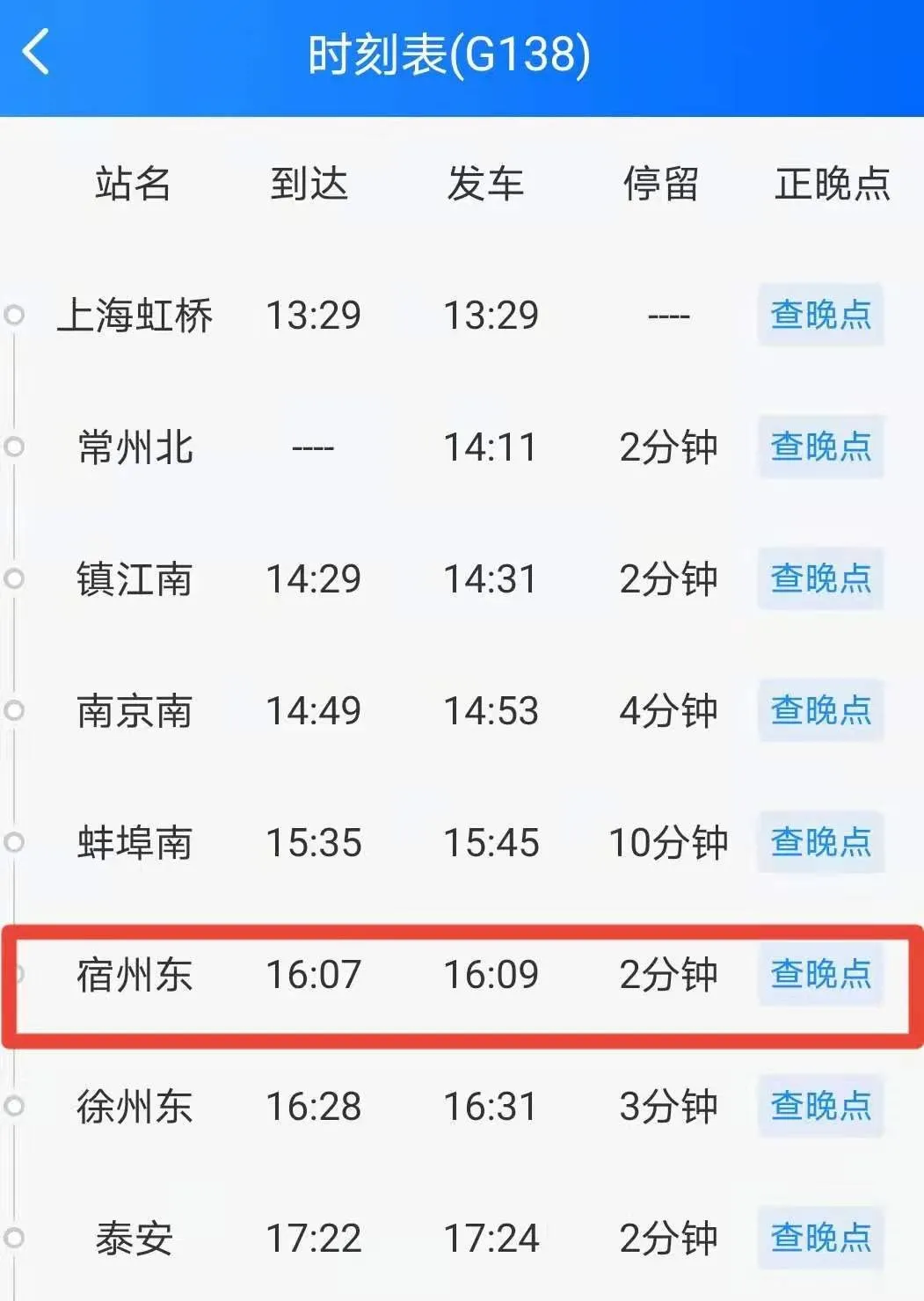
Task: Check delay for 蚌埠南 stop
Action: click(820, 842)
